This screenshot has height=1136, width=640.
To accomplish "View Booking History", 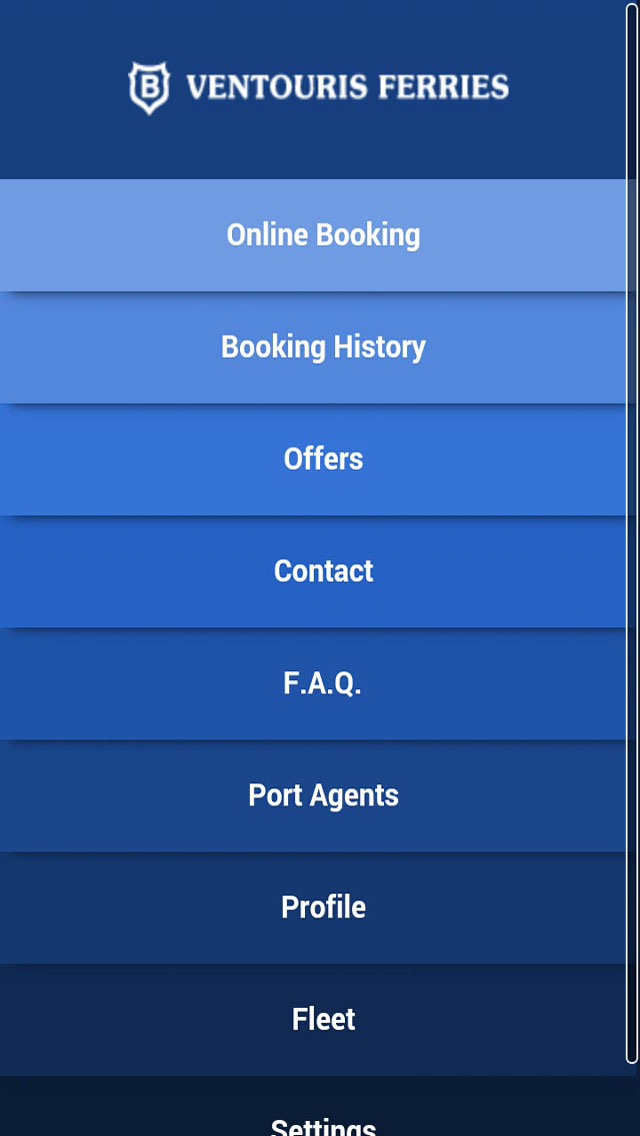I will pyautogui.click(x=313, y=347).
